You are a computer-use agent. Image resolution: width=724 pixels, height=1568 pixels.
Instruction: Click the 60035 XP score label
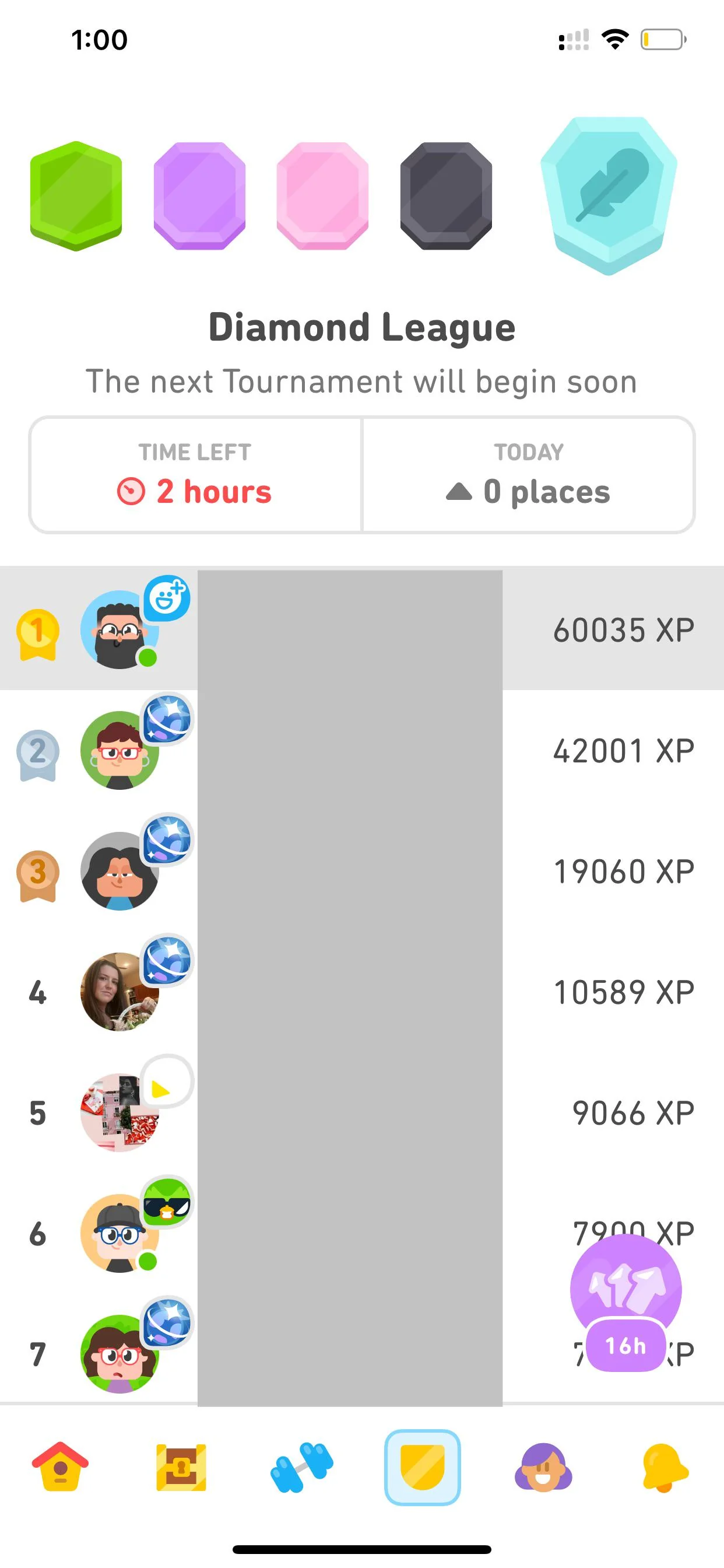tap(624, 630)
